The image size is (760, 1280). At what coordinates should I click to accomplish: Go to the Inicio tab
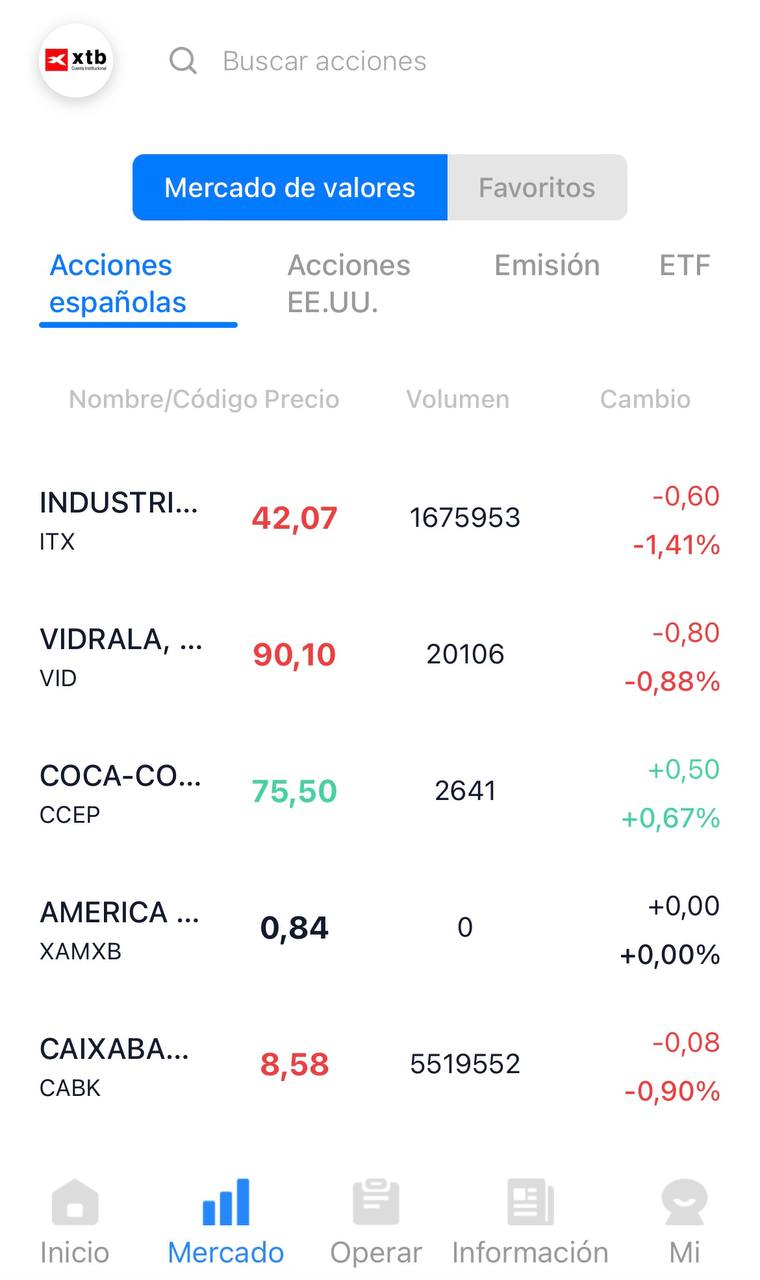pyautogui.click(x=75, y=1221)
